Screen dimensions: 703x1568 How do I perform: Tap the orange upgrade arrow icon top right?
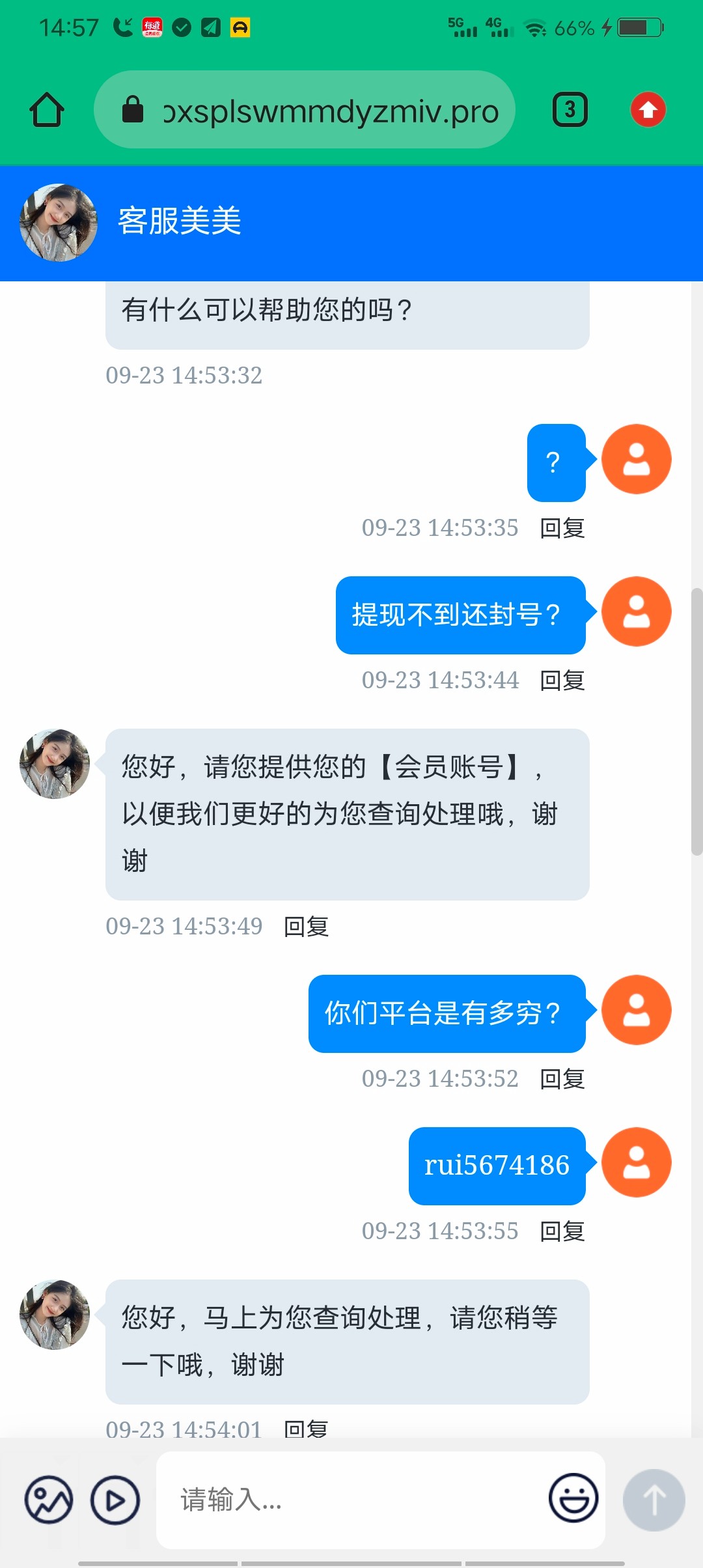coord(648,109)
